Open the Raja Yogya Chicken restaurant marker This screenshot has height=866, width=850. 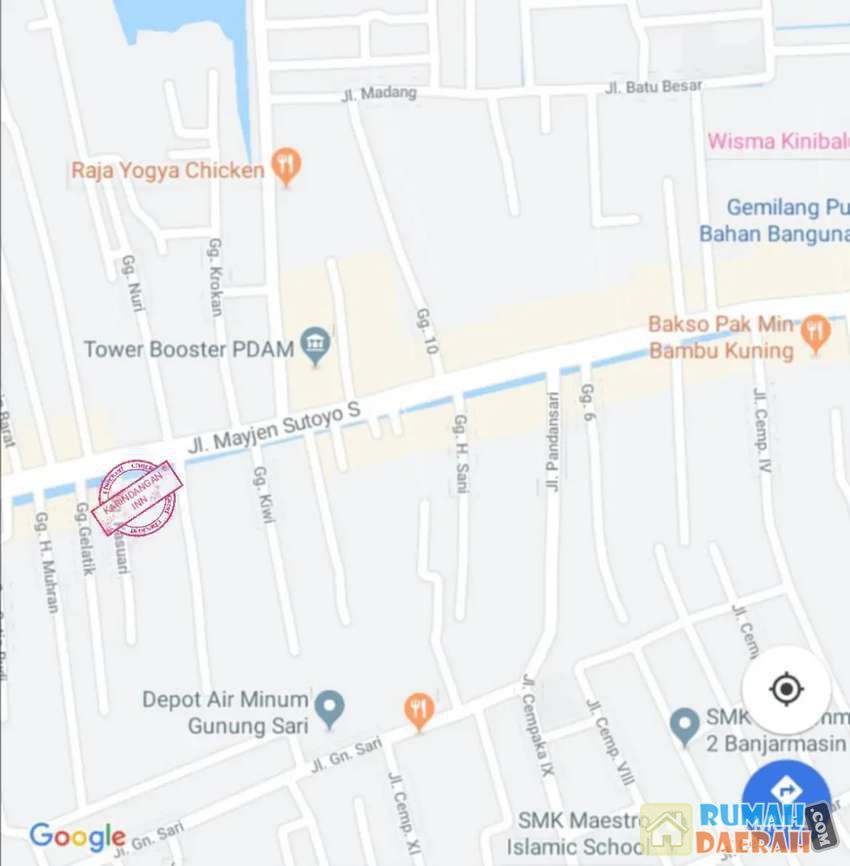click(286, 167)
